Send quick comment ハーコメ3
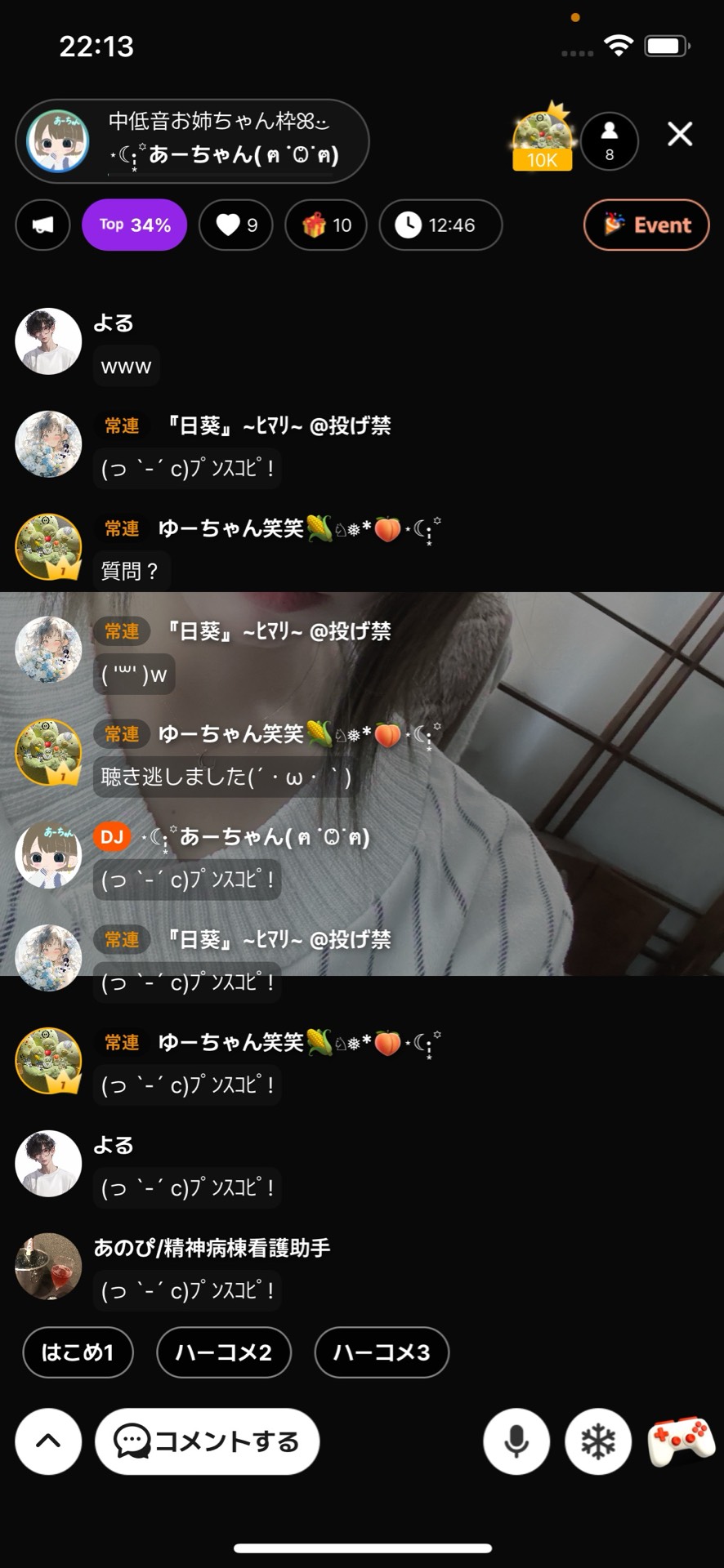This screenshot has width=724, height=1568. click(382, 1352)
